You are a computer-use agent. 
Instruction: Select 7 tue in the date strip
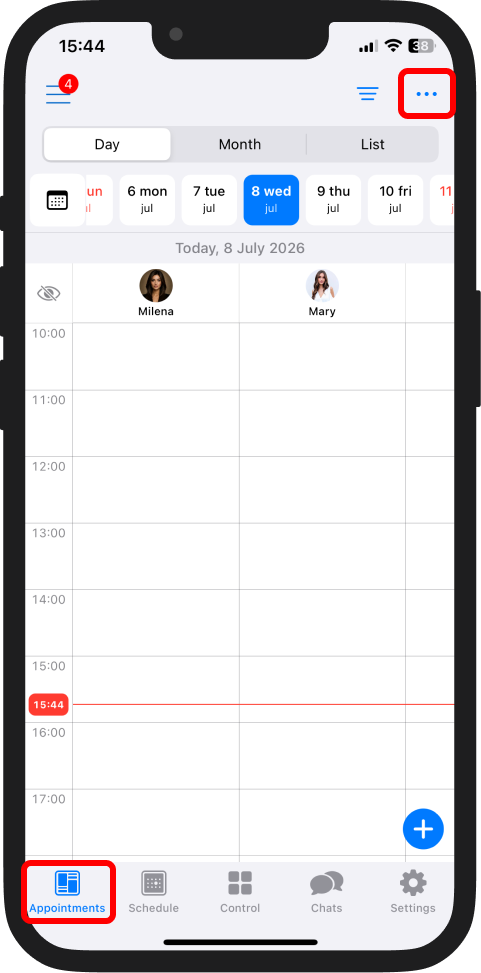209,200
